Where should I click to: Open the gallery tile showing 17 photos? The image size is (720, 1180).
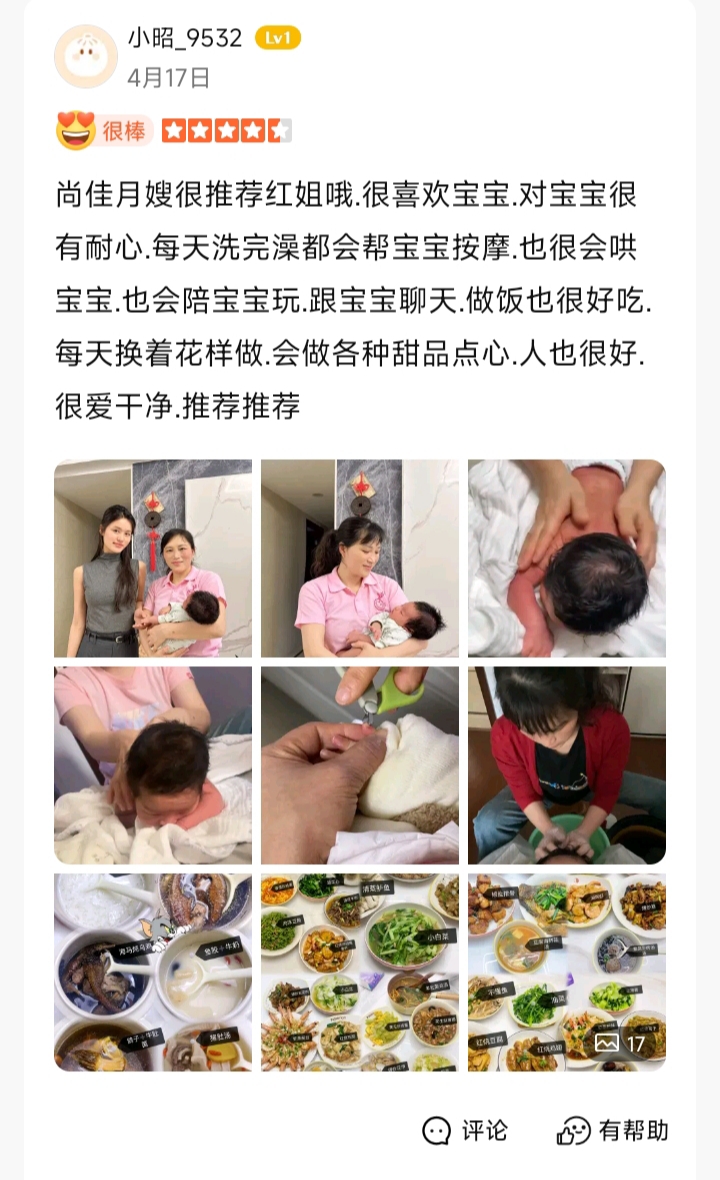[x=567, y=972]
